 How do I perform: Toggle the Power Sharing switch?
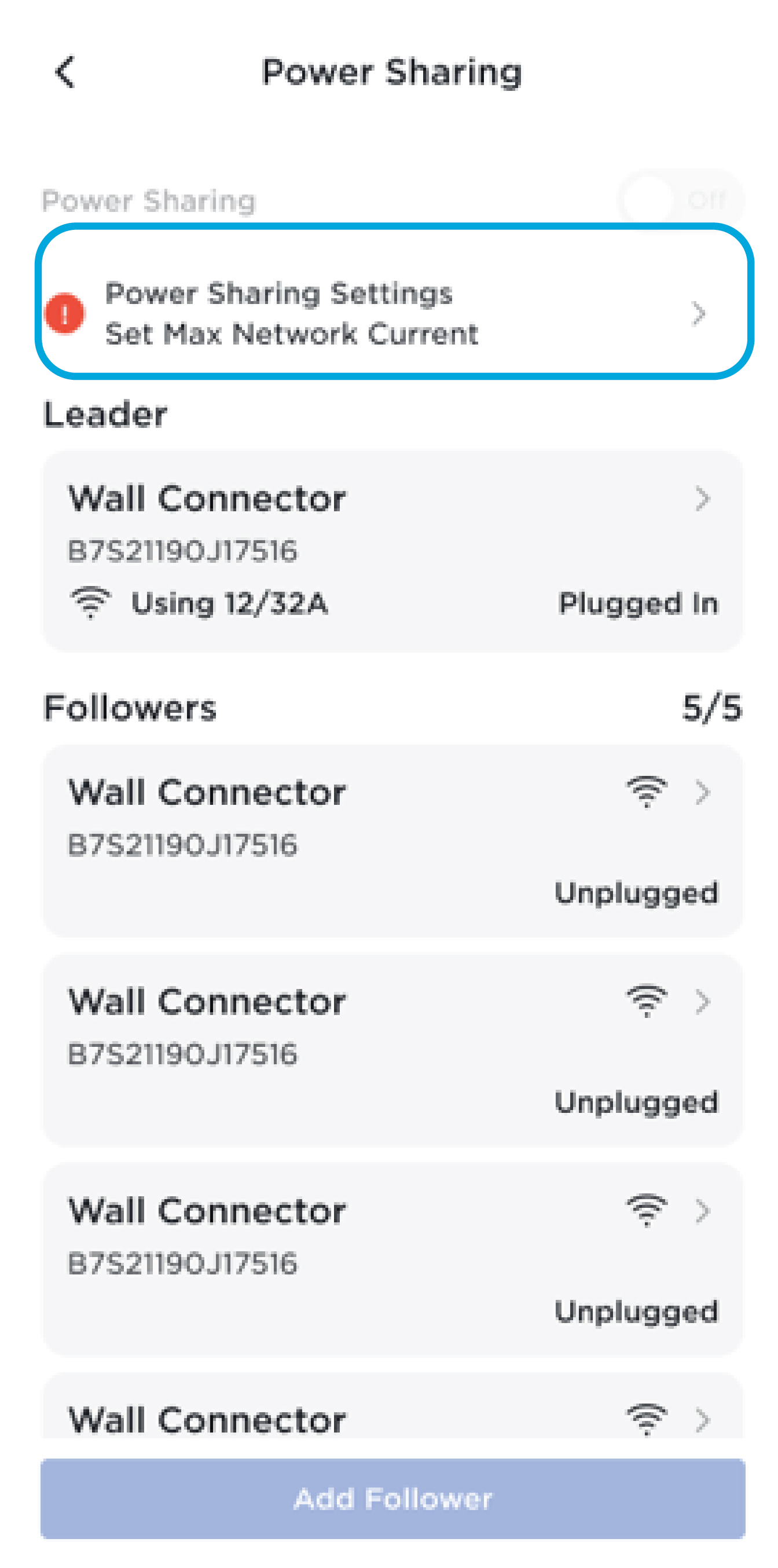680,200
